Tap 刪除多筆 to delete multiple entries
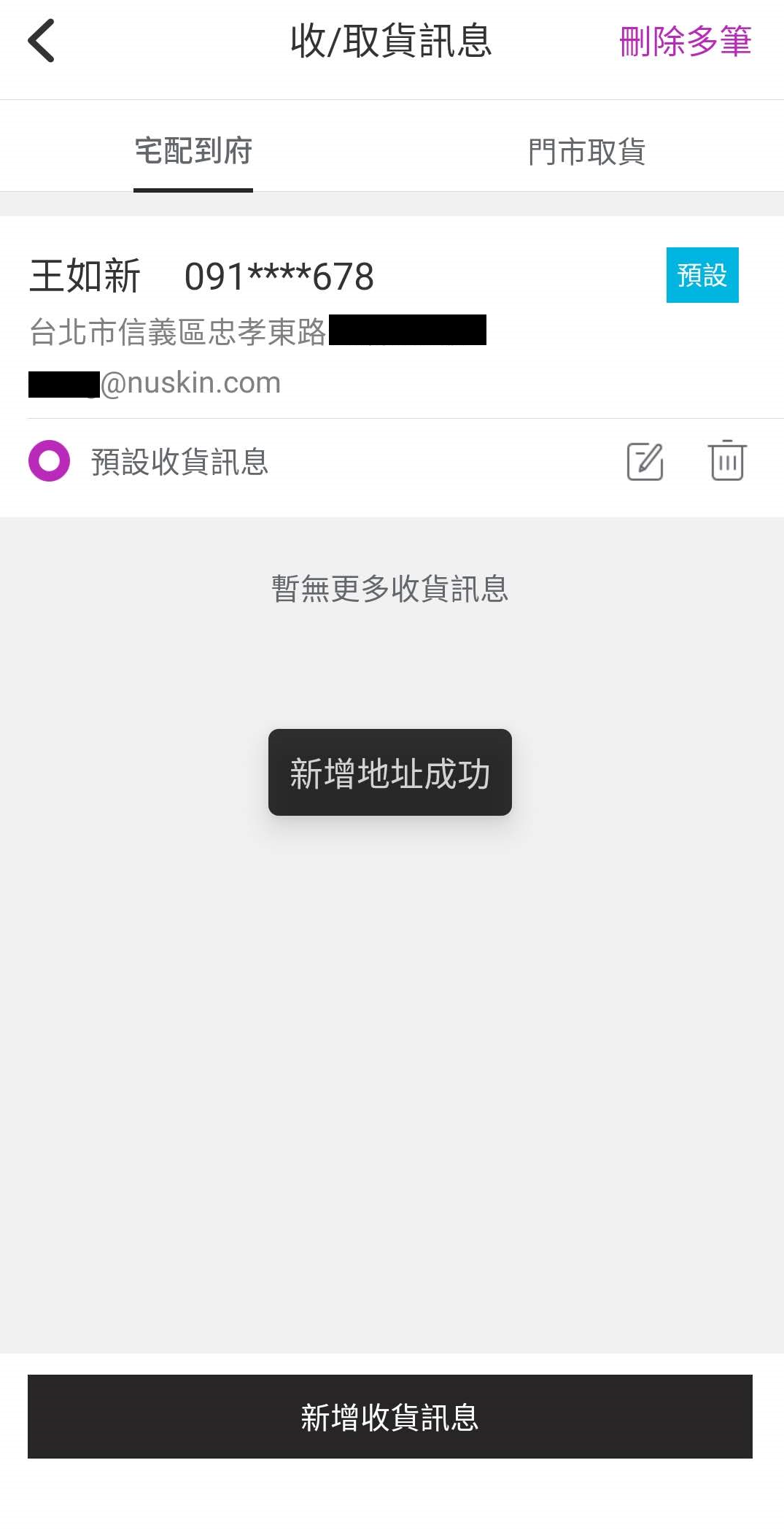The image size is (784, 1533). click(x=684, y=42)
